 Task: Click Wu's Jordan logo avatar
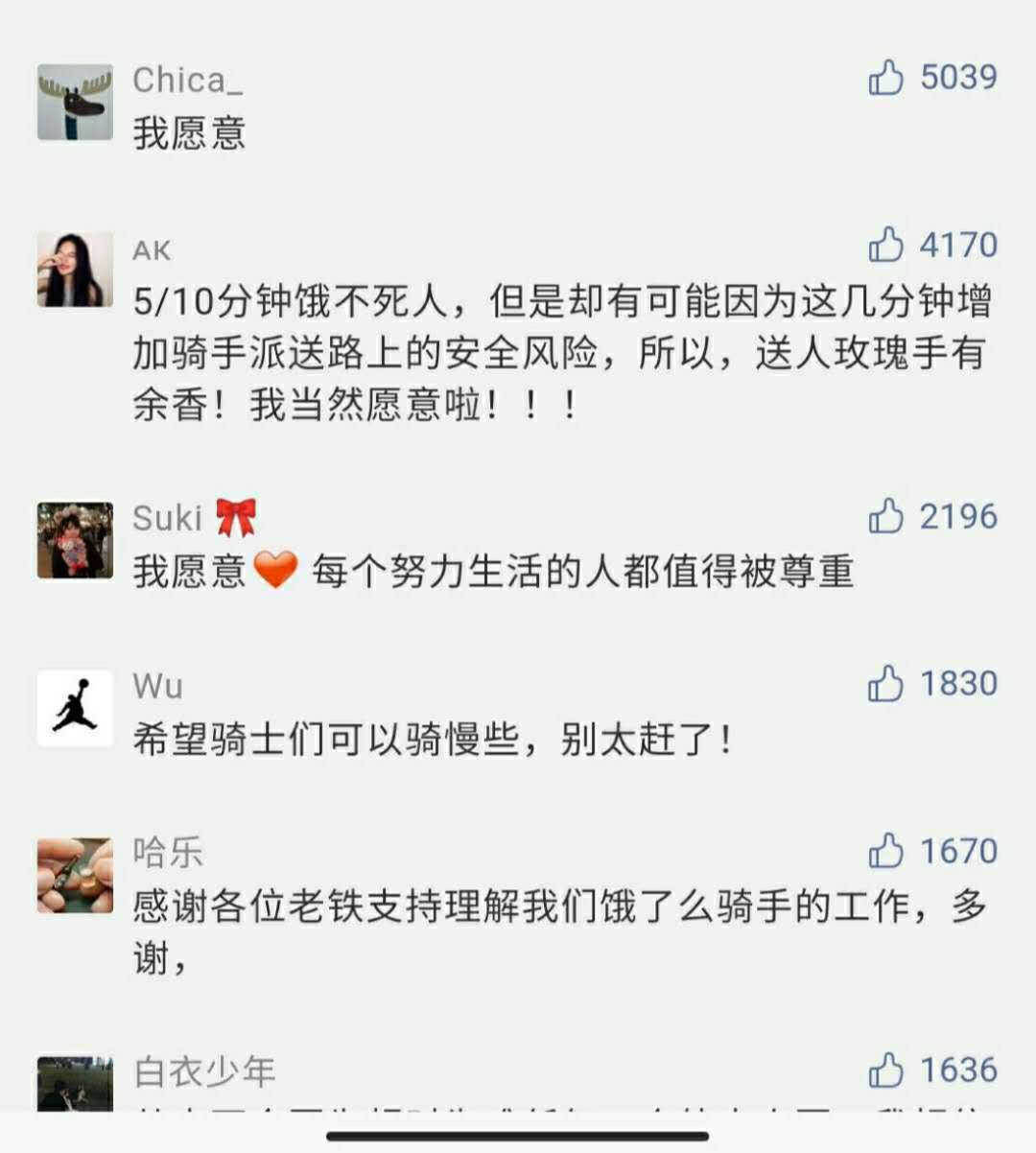71,708
